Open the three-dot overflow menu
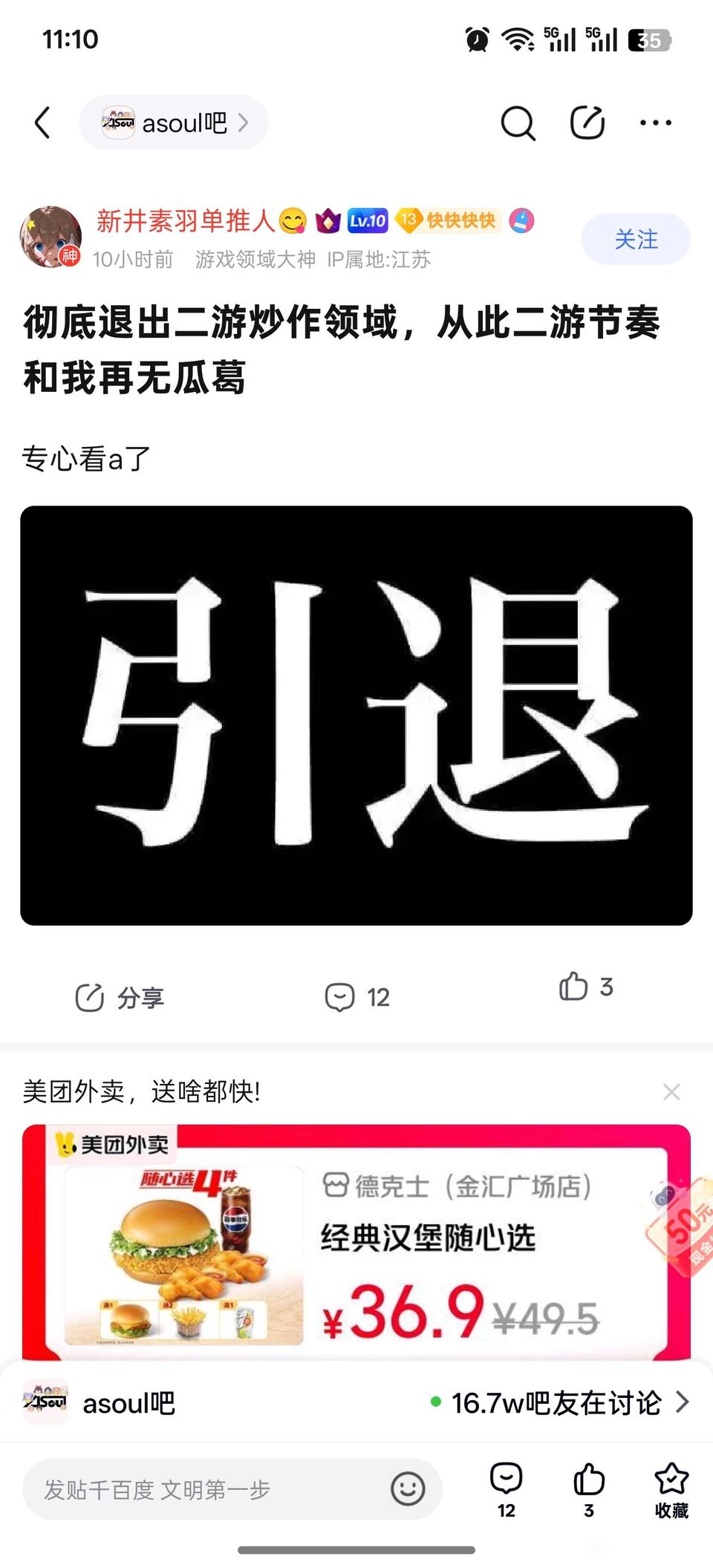The height and width of the screenshot is (1568, 713). tap(655, 122)
